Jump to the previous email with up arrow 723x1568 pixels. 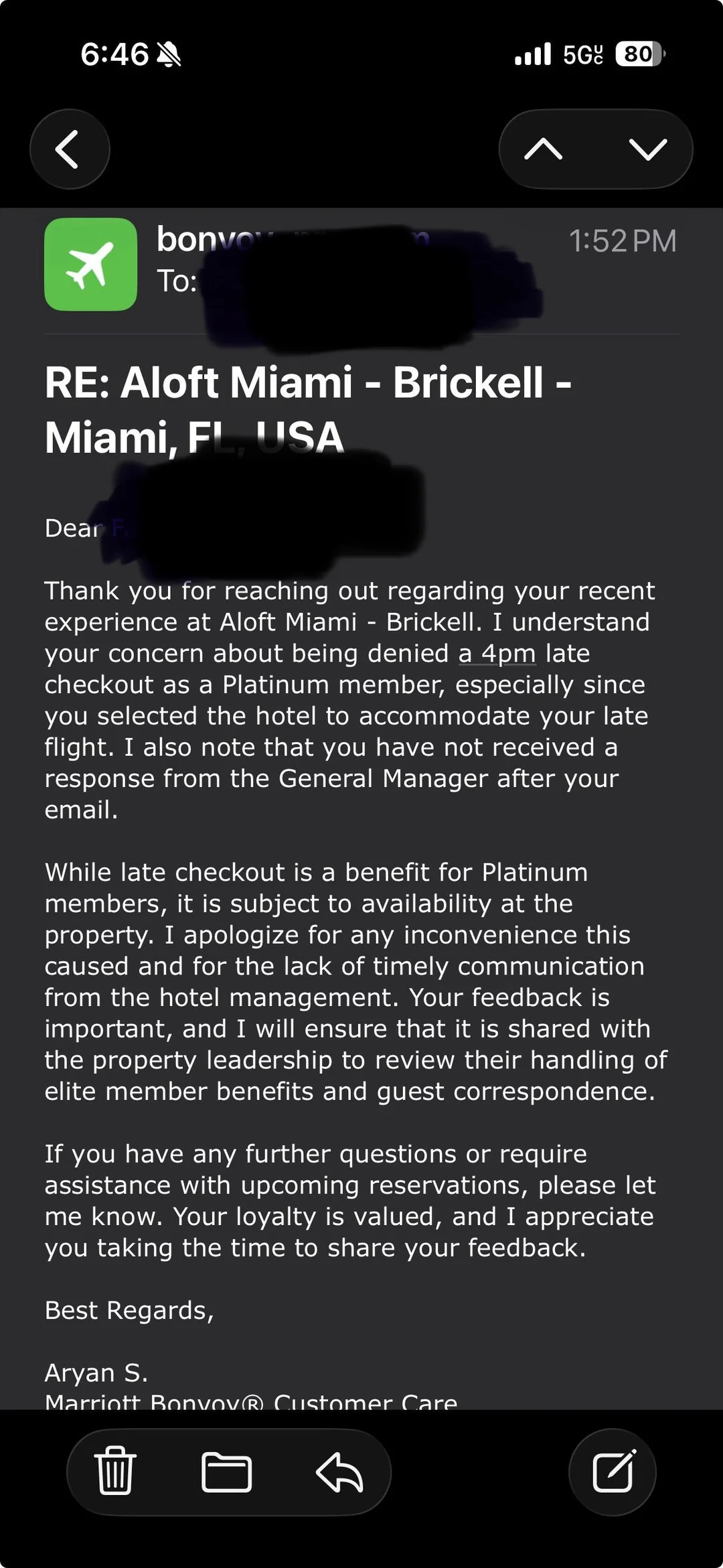click(543, 149)
